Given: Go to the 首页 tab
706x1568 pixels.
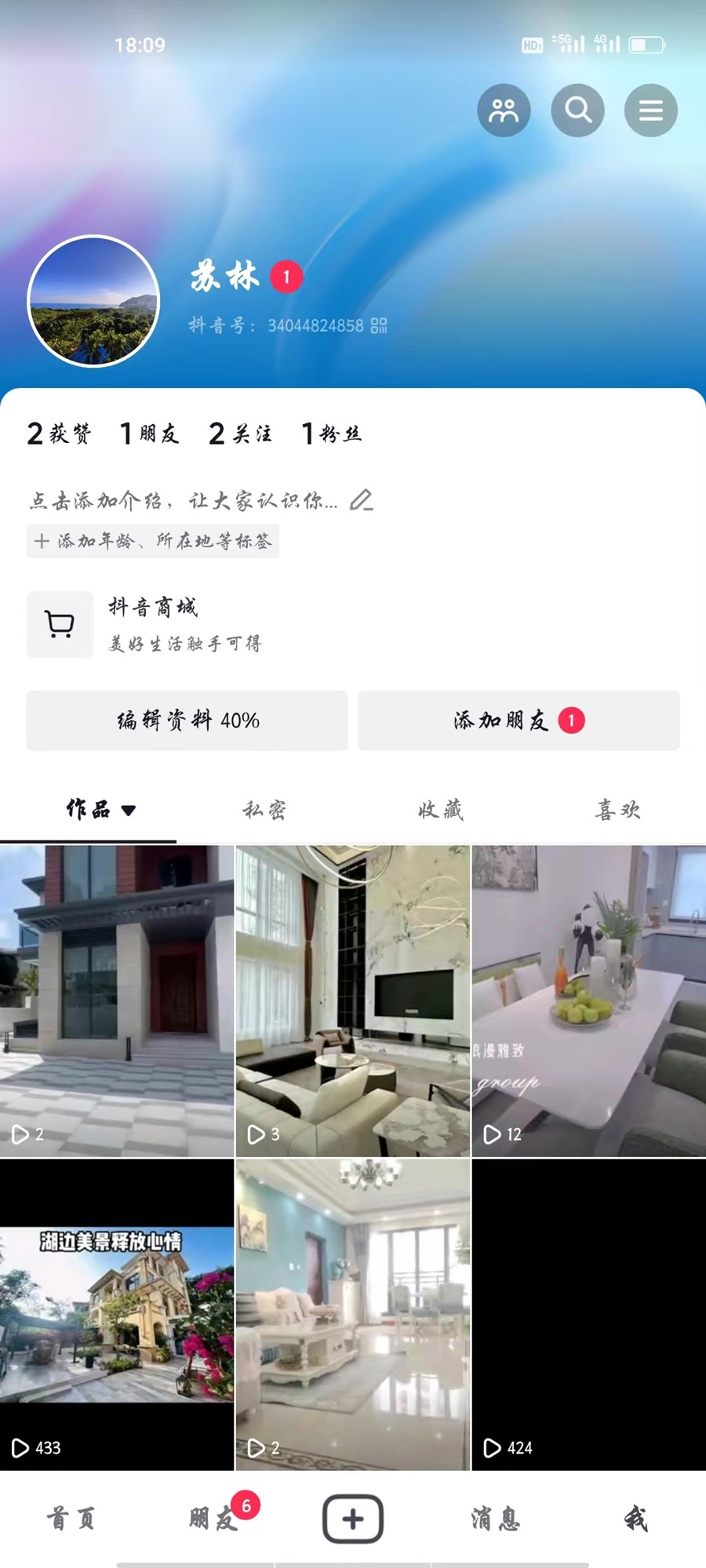Looking at the screenshot, I should coord(71,1519).
